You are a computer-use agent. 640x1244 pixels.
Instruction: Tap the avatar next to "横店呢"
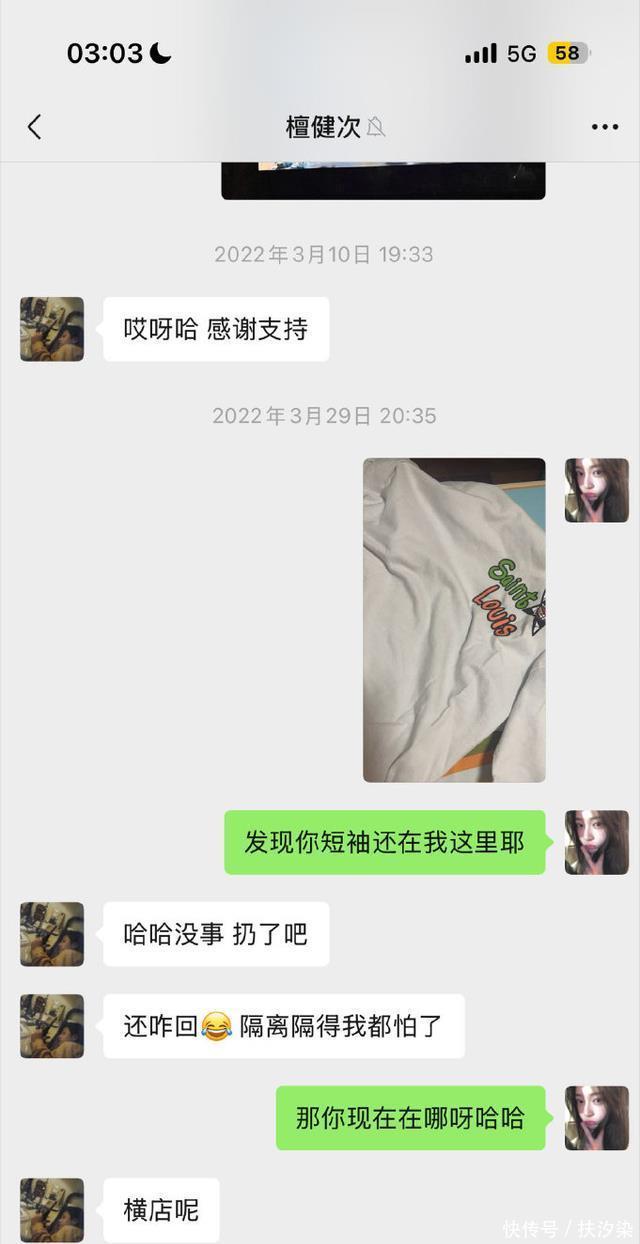point(52,1209)
